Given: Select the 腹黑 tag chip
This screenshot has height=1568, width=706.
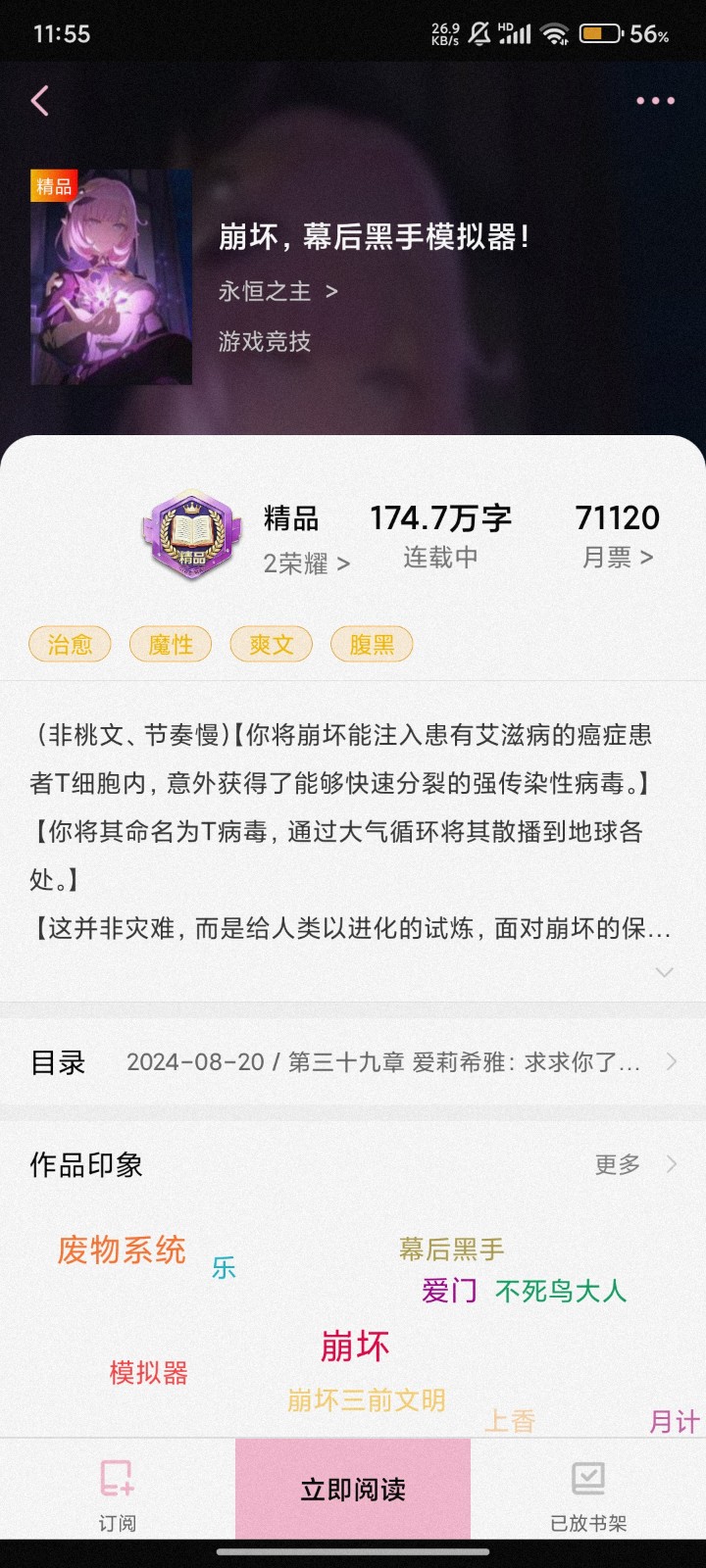Looking at the screenshot, I should [372, 644].
